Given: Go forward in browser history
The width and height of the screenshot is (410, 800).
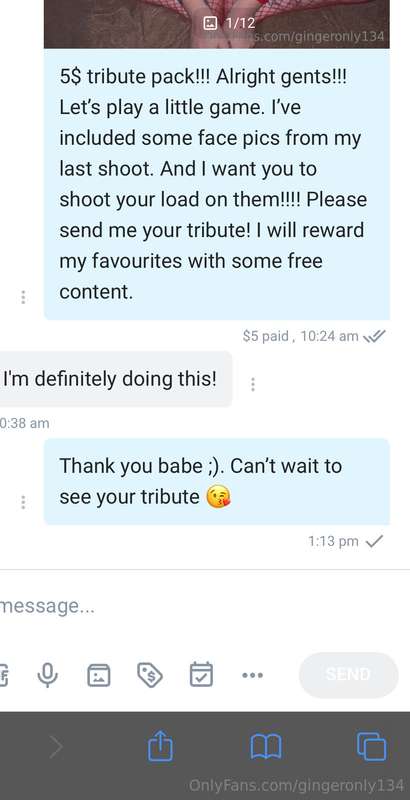Looking at the screenshot, I should point(56,747).
